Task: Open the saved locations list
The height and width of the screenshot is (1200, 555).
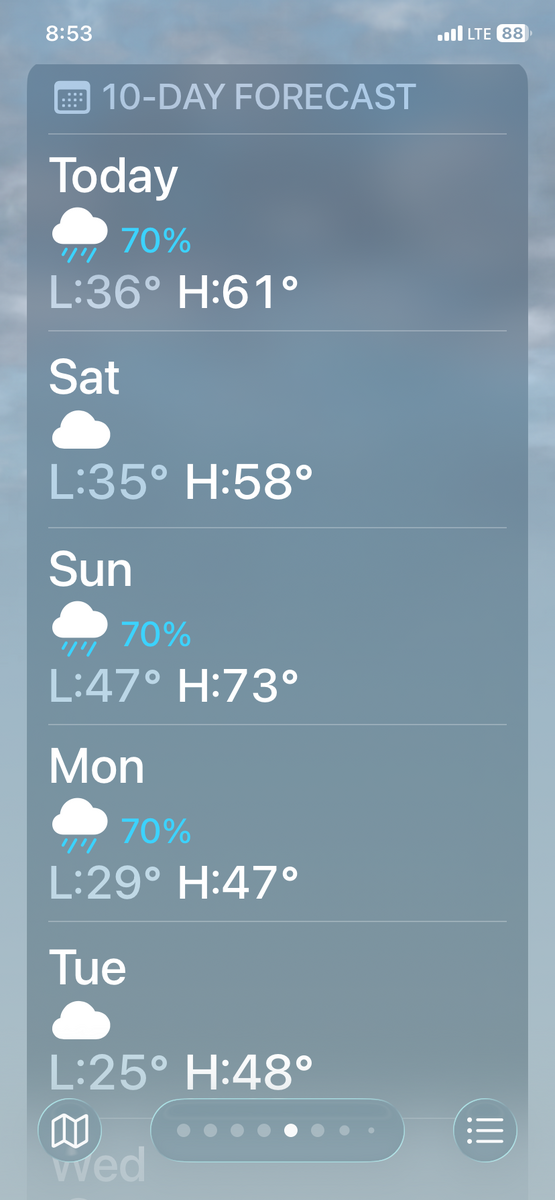Action: [x=485, y=1131]
